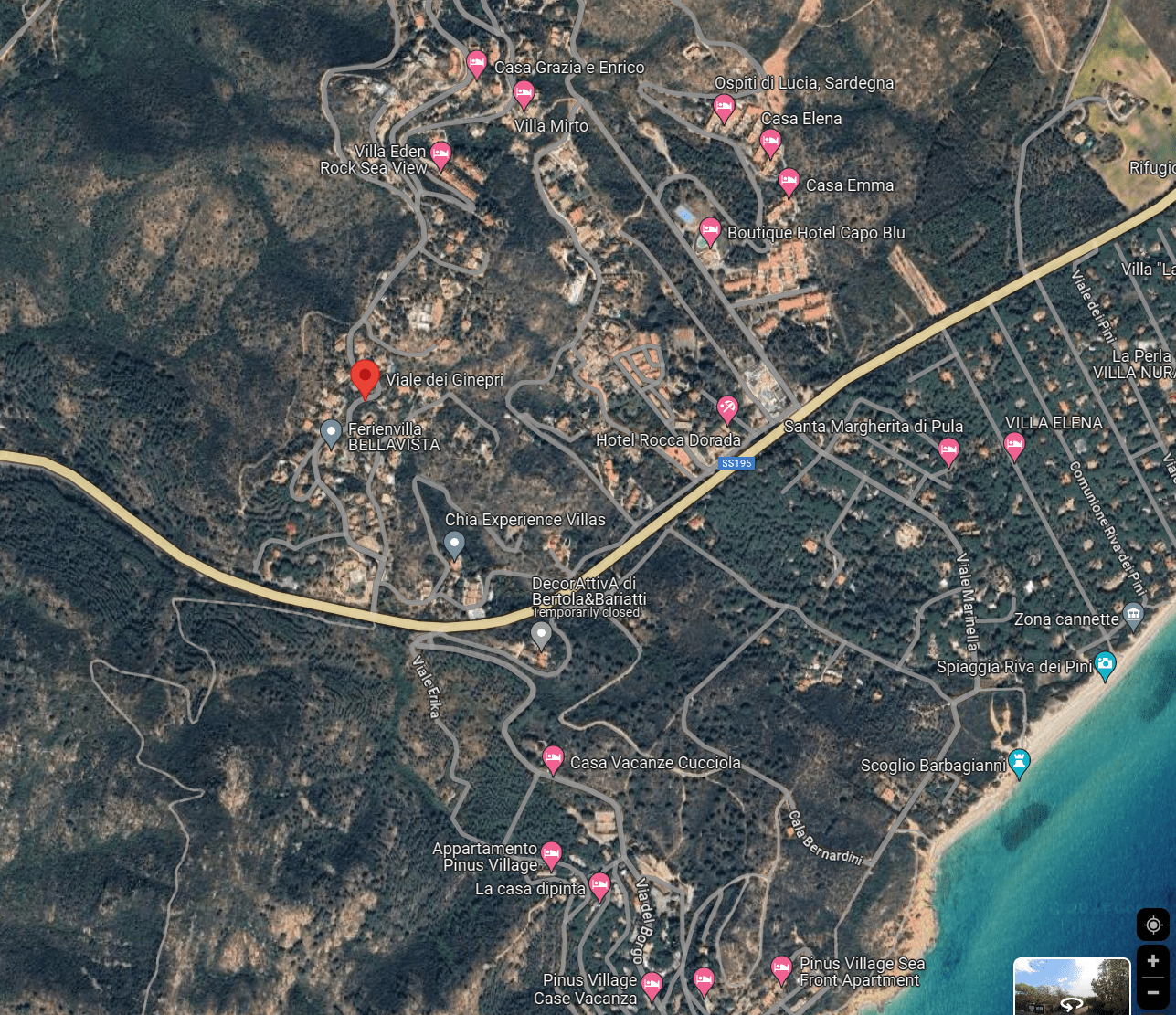Screen dimensions: 1176x1015
Task: Select Spiaggia Riva dei Pini marker
Action: click(x=1105, y=664)
